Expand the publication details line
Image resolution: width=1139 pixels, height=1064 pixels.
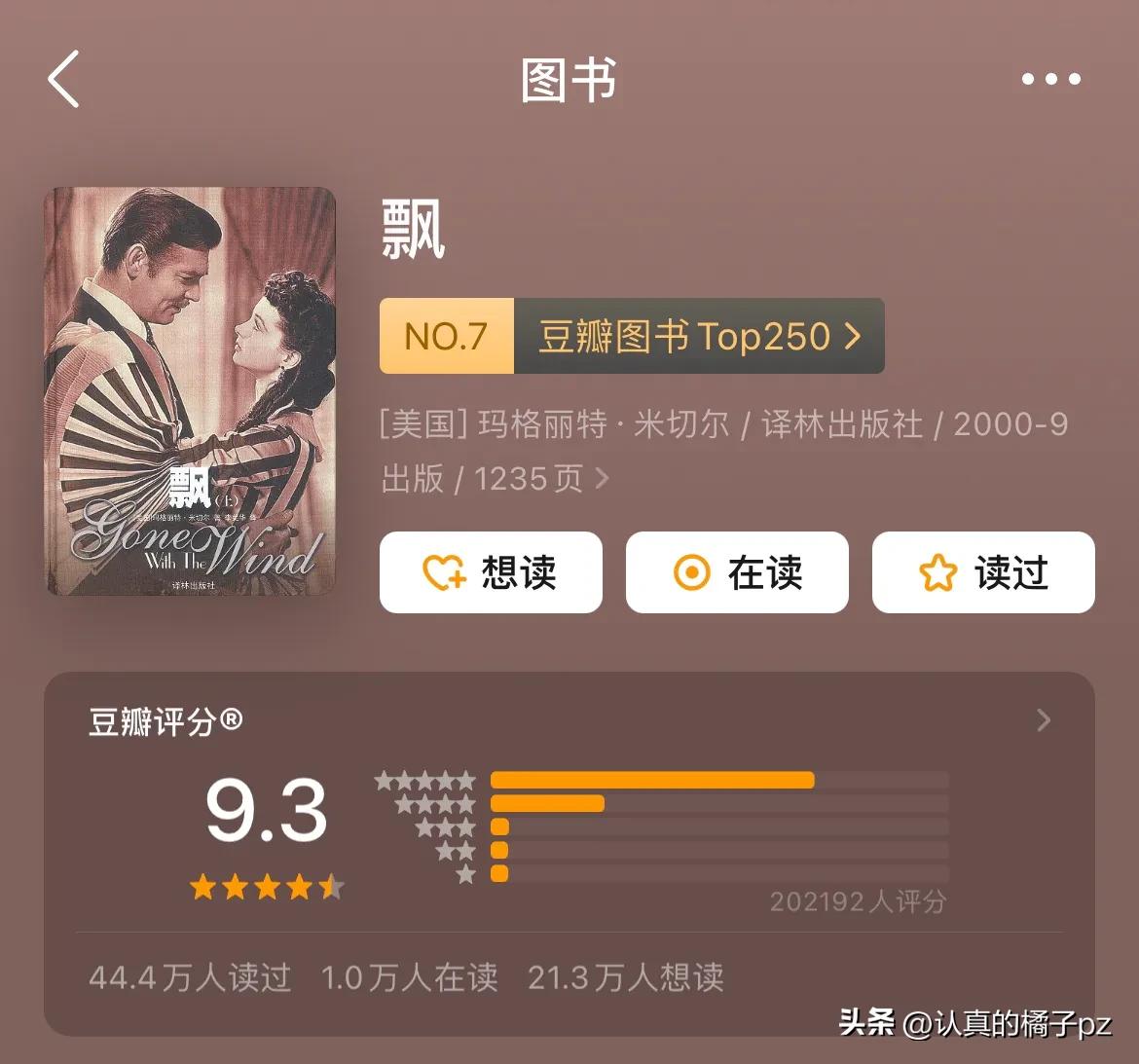pos(601,478)
